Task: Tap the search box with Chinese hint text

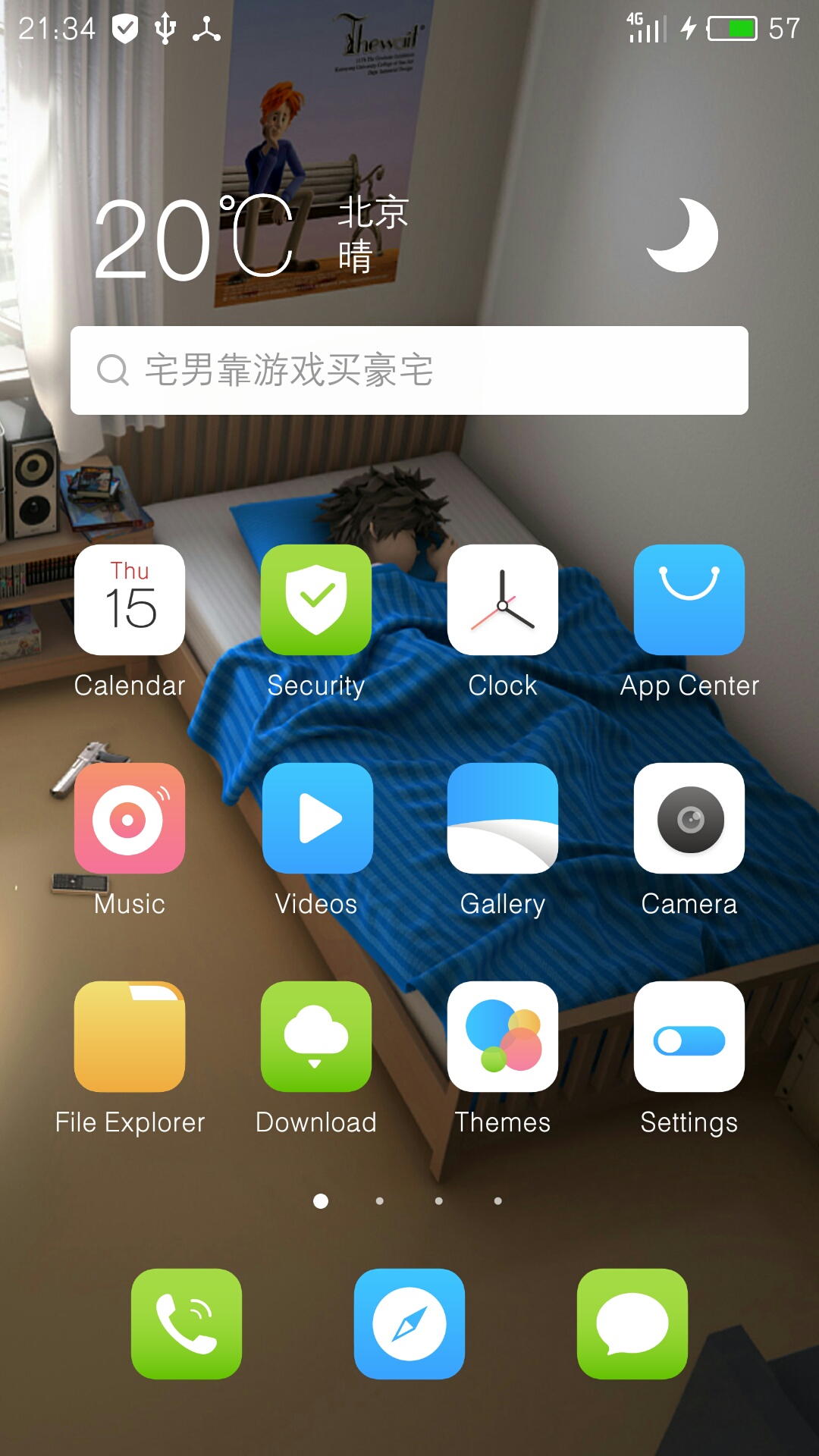Action: point(409,370)
